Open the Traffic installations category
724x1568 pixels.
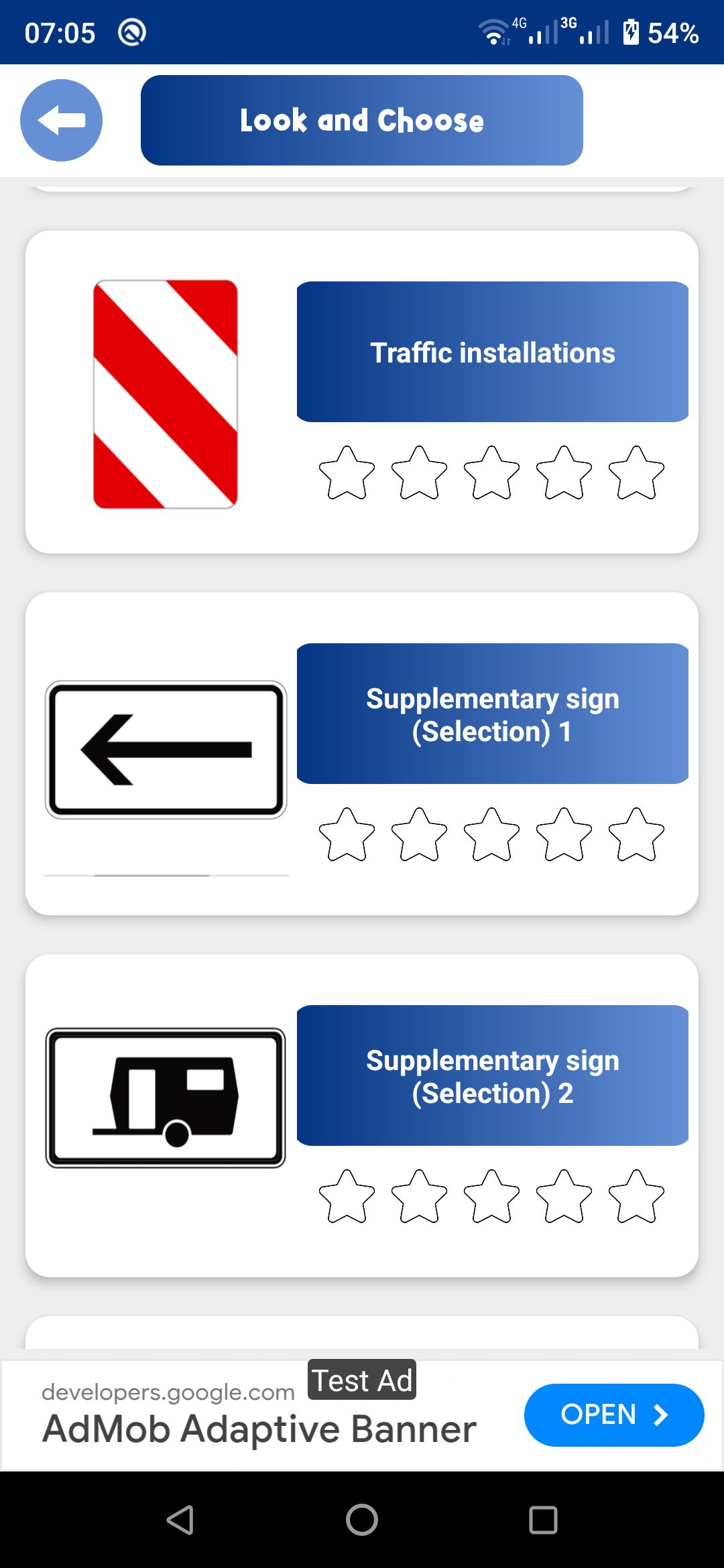point(492,352)
